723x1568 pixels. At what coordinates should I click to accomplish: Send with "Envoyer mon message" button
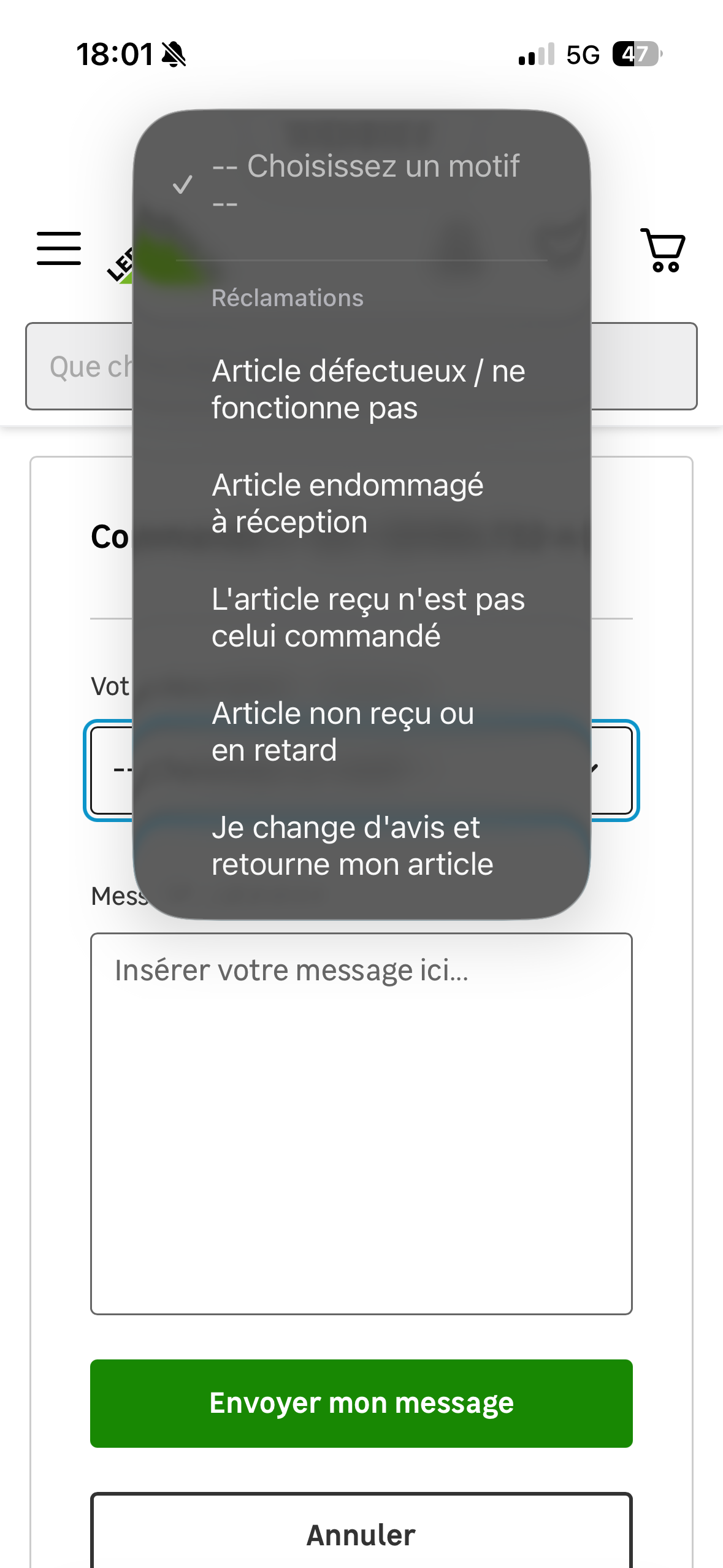(x=361, y=1404)
